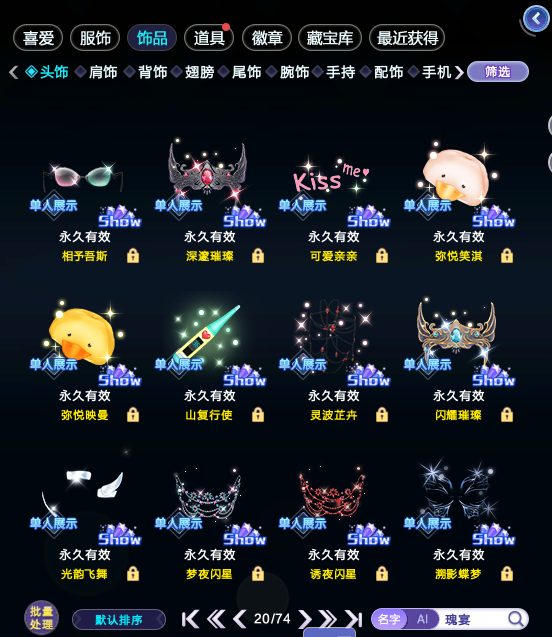Open the 徽章 tab
The height and width of the screenshot is (637, 552).
tap(266, 38)
